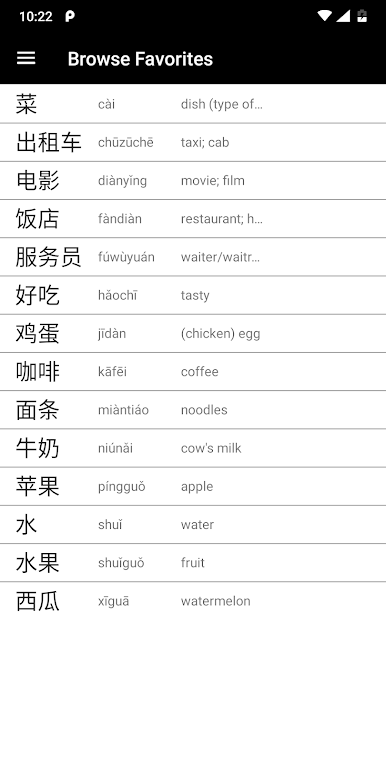The image size is (386, 762).
Task: Select the píngguǒ apple entry
Action: pos(193,486)
